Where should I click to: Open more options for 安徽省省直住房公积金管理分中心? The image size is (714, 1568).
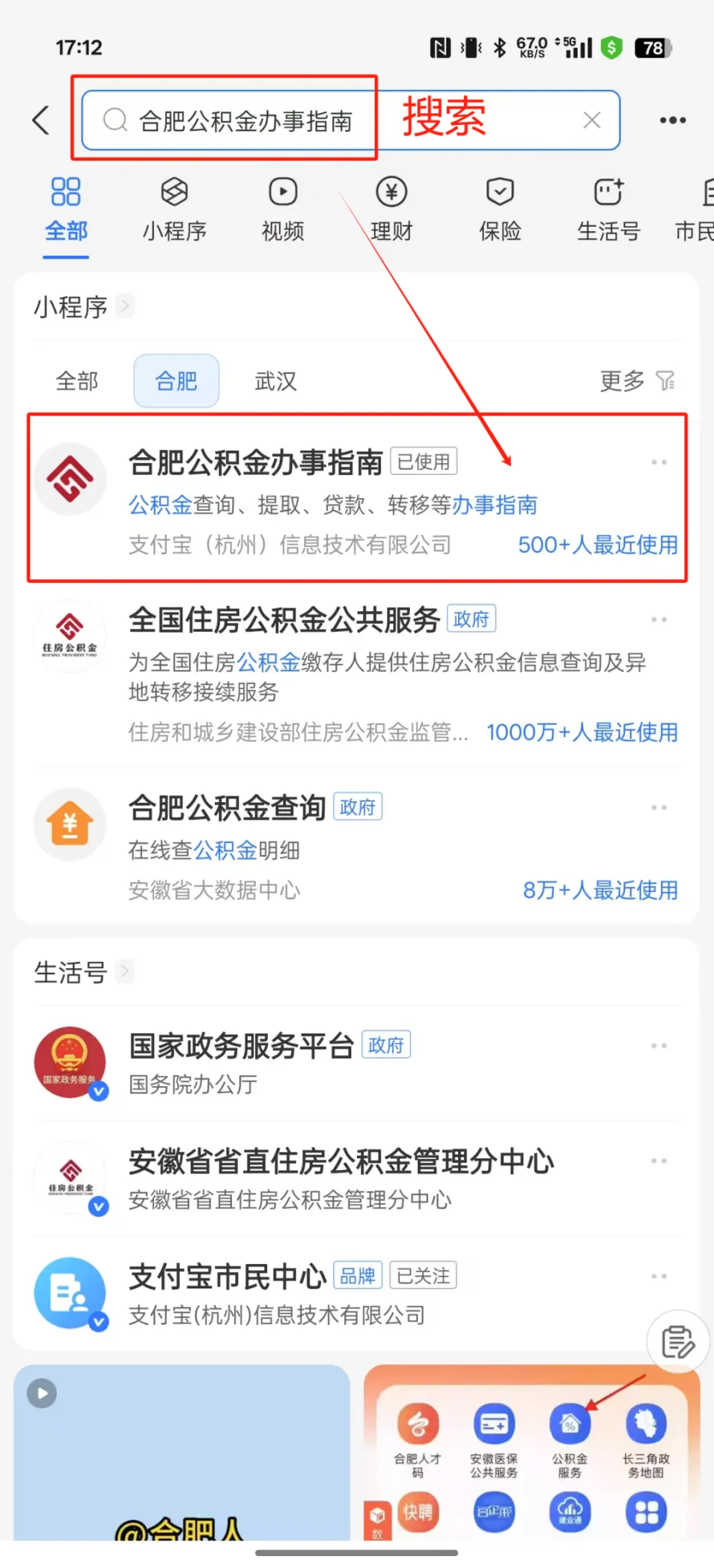657,1161
